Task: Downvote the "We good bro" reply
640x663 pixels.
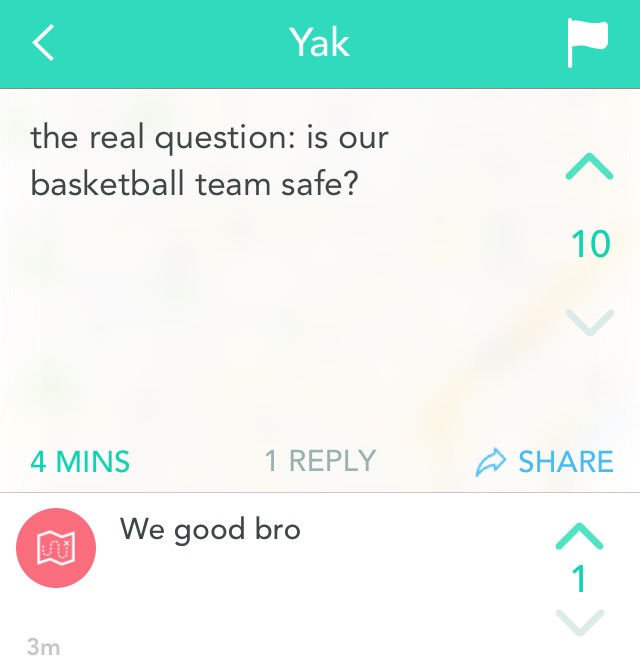Action: click(x=578, y=621)
